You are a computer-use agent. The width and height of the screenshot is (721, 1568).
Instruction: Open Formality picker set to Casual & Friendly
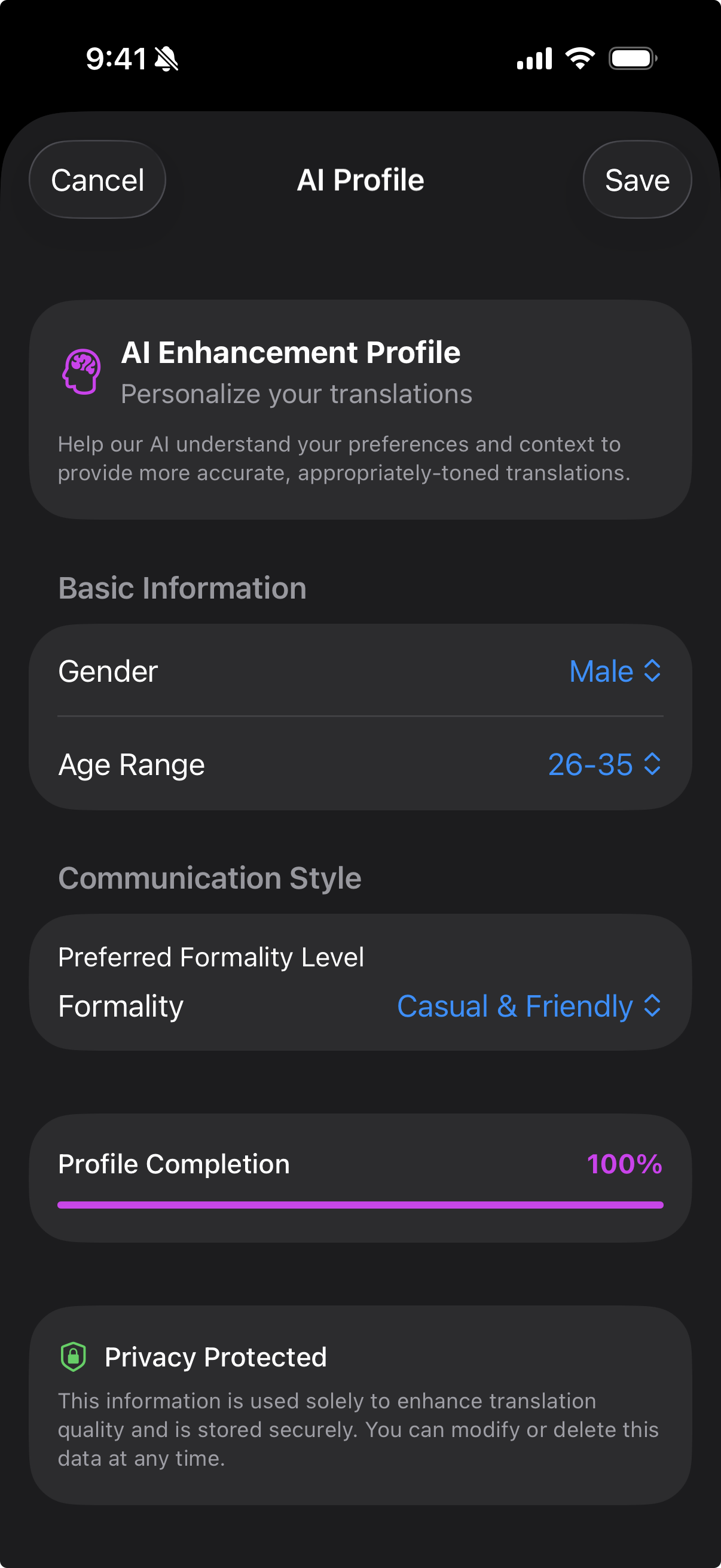pyautogui.click(x=528, y=1006)
